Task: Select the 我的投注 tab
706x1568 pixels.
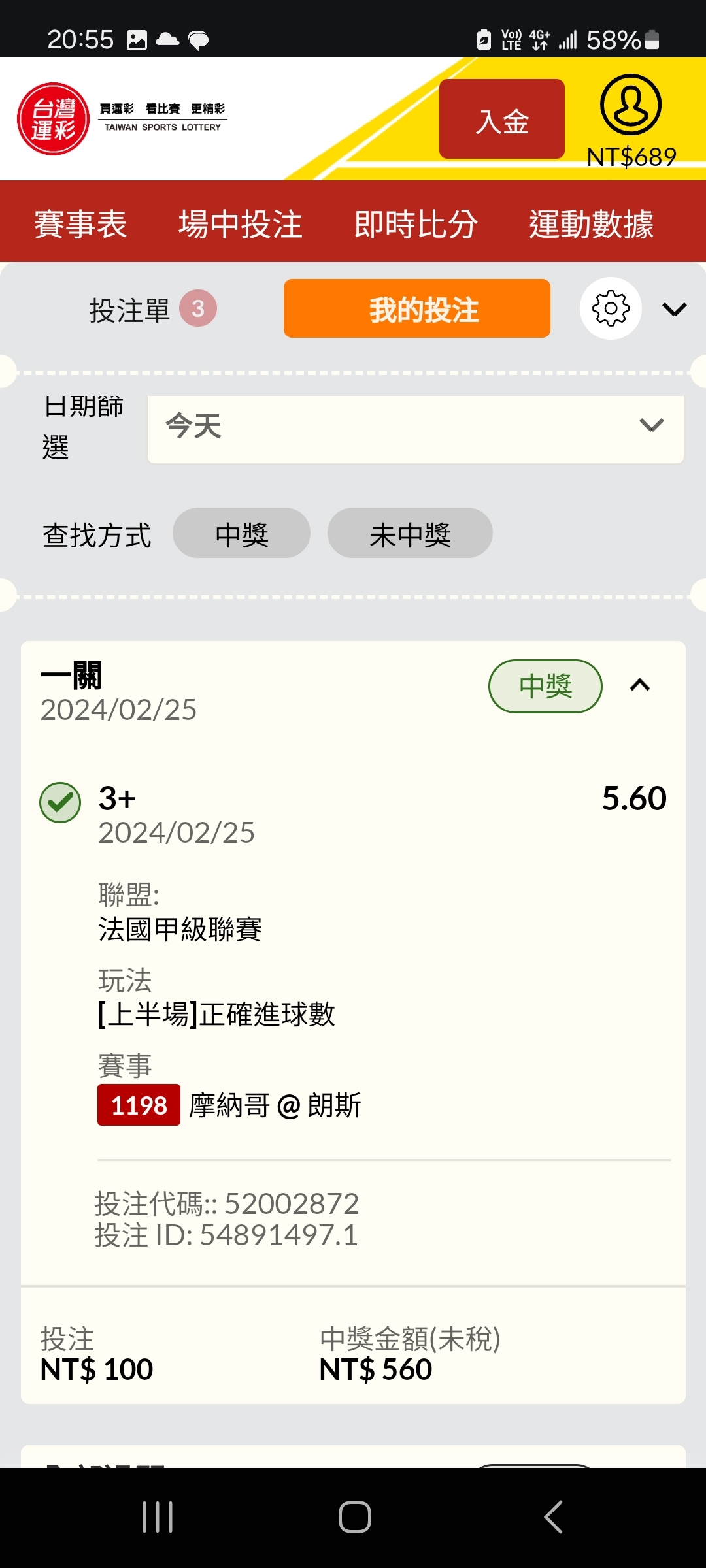Action: pyautogui.click(x=417, y=308)
